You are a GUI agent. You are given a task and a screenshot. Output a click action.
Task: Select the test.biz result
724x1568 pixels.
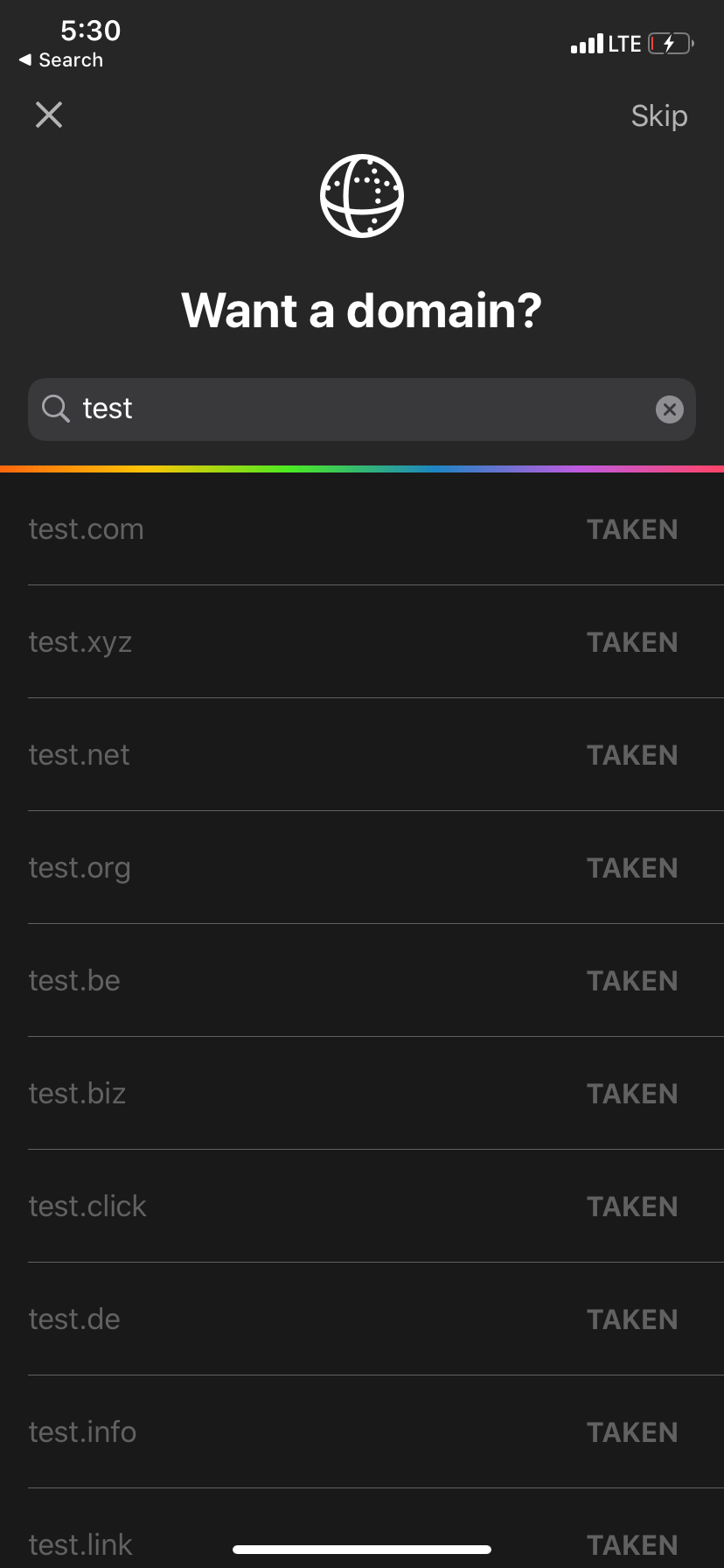pyautogui.click(x=362, y=1094)
